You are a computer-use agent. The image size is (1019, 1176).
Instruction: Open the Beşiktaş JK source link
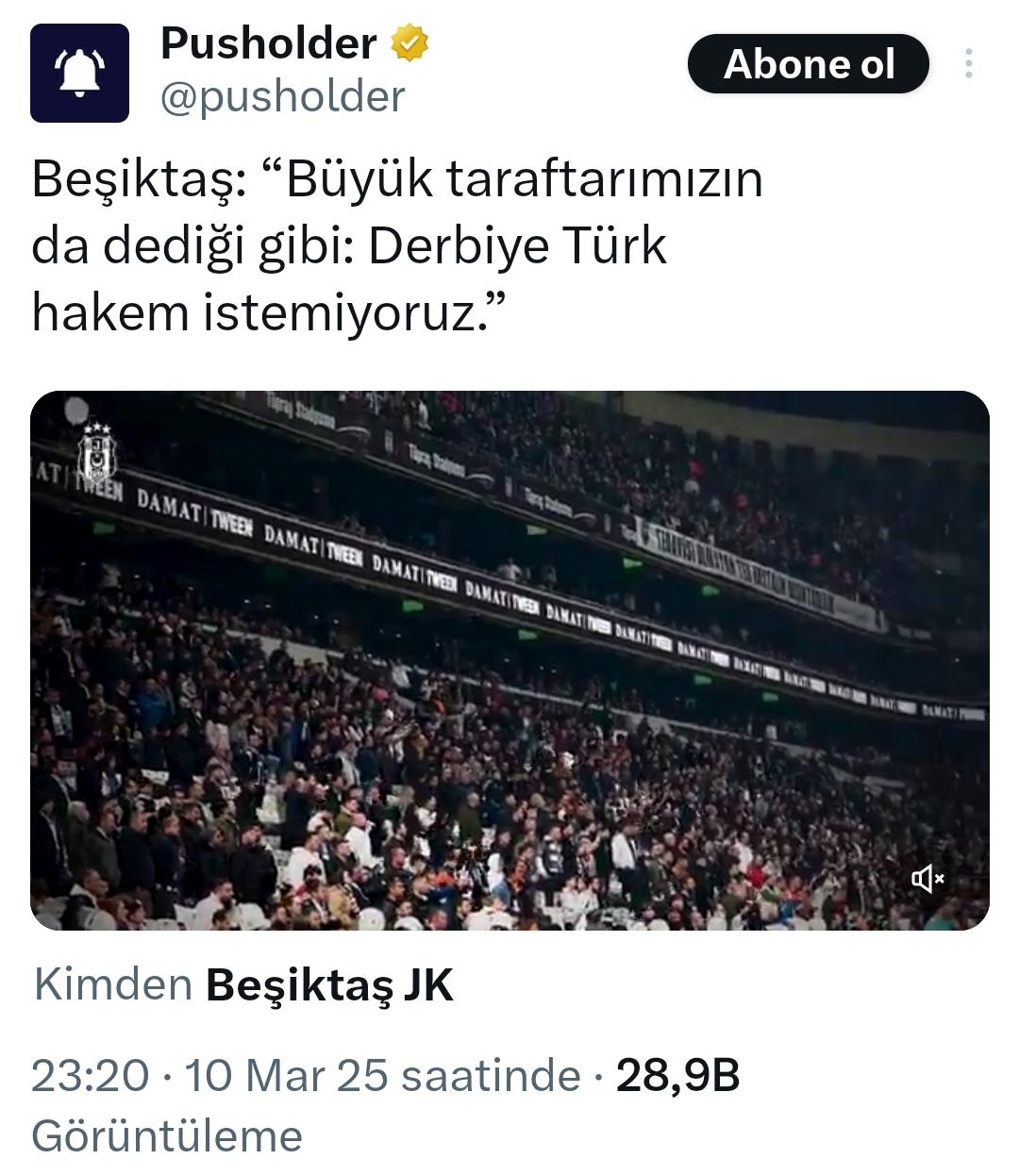(x=329, y=984)
